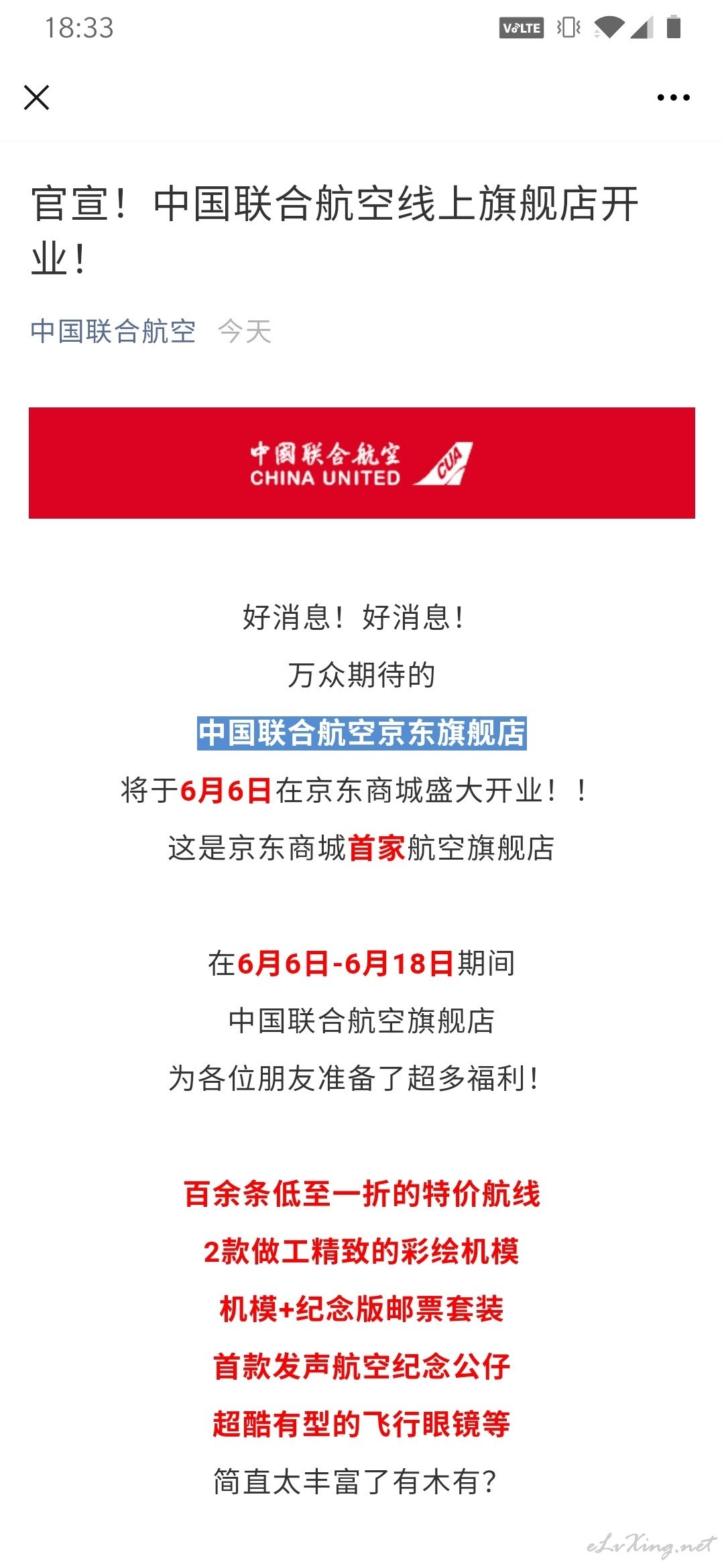Open the 中国联合航空 account link

click(x=113, y=331)
